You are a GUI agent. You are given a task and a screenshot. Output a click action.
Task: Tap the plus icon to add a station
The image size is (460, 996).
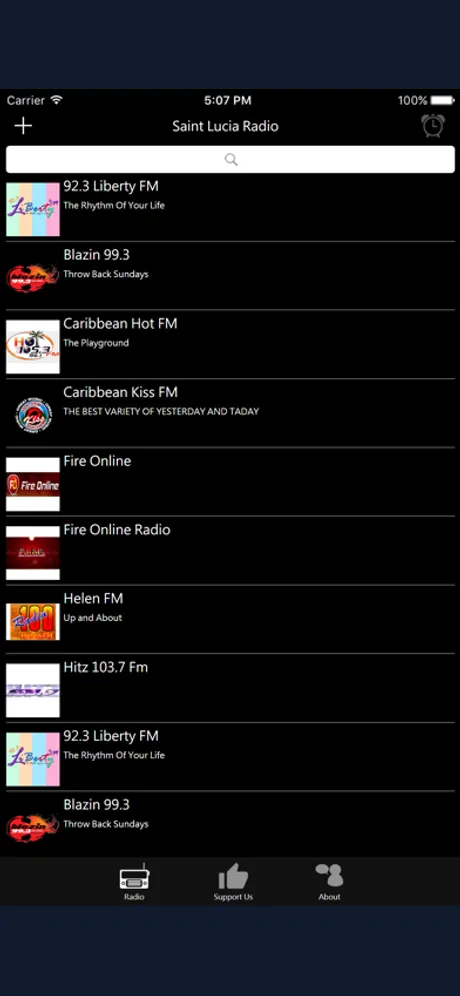pos(23,126)
